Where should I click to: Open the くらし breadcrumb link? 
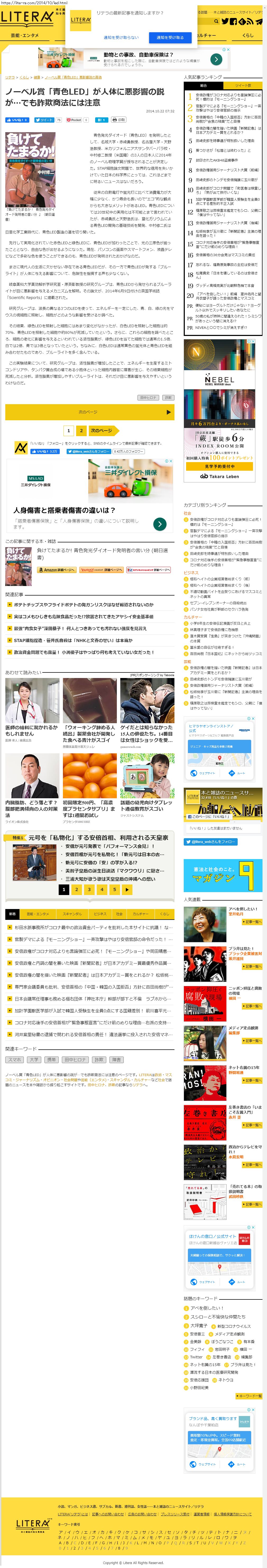(x=24, y=77)
